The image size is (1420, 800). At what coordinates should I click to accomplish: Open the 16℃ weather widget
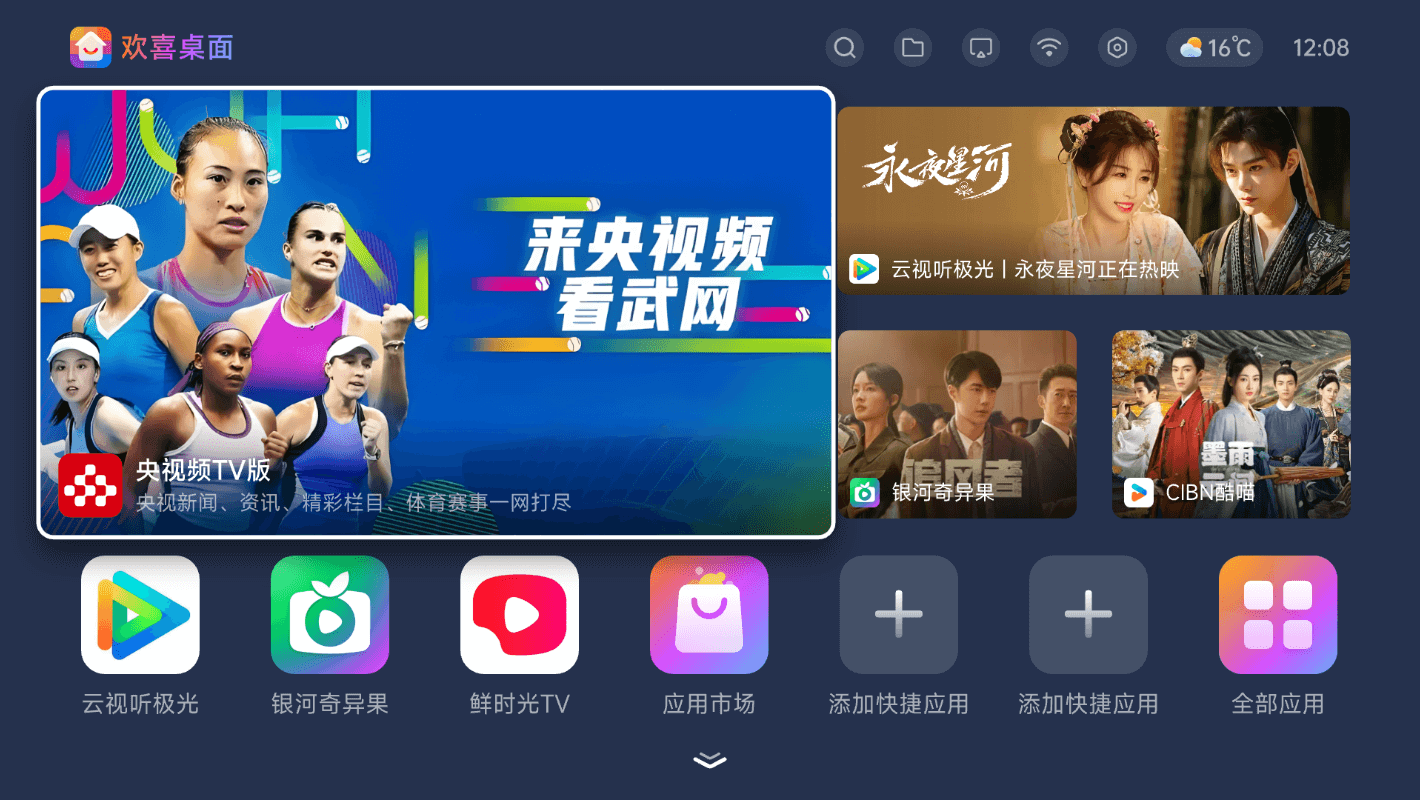point(1214,48)
